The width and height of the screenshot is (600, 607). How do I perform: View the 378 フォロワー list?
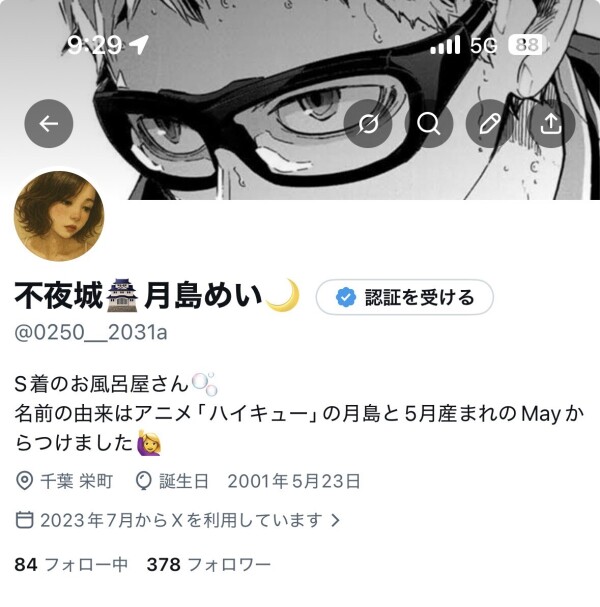tap(208, 565)
